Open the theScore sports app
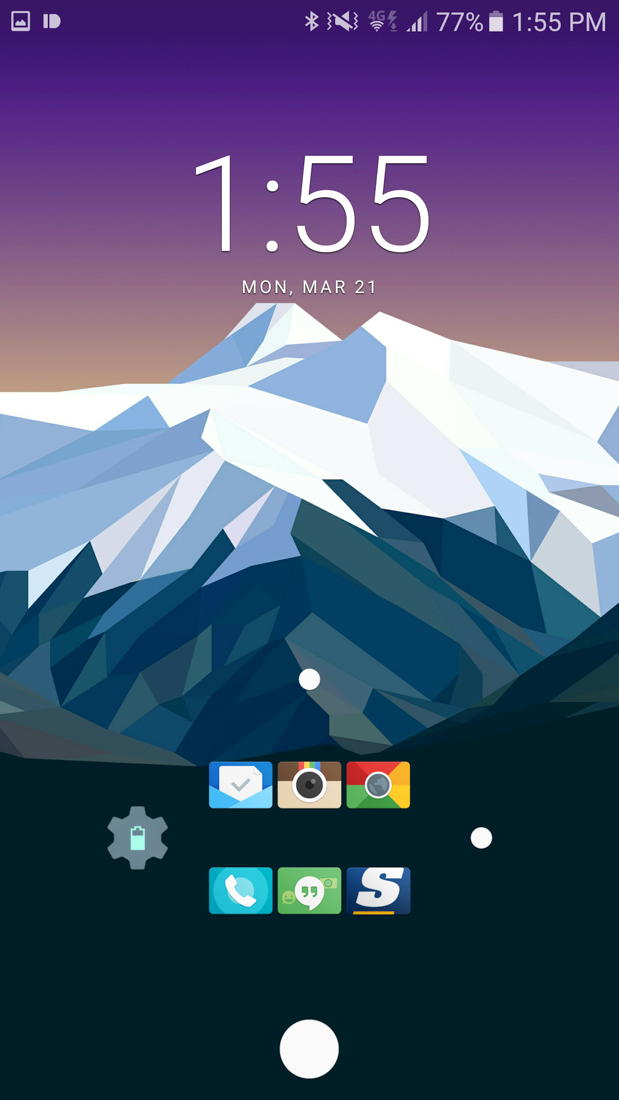This screenshot has height=1100, width=619. (378, 890)
